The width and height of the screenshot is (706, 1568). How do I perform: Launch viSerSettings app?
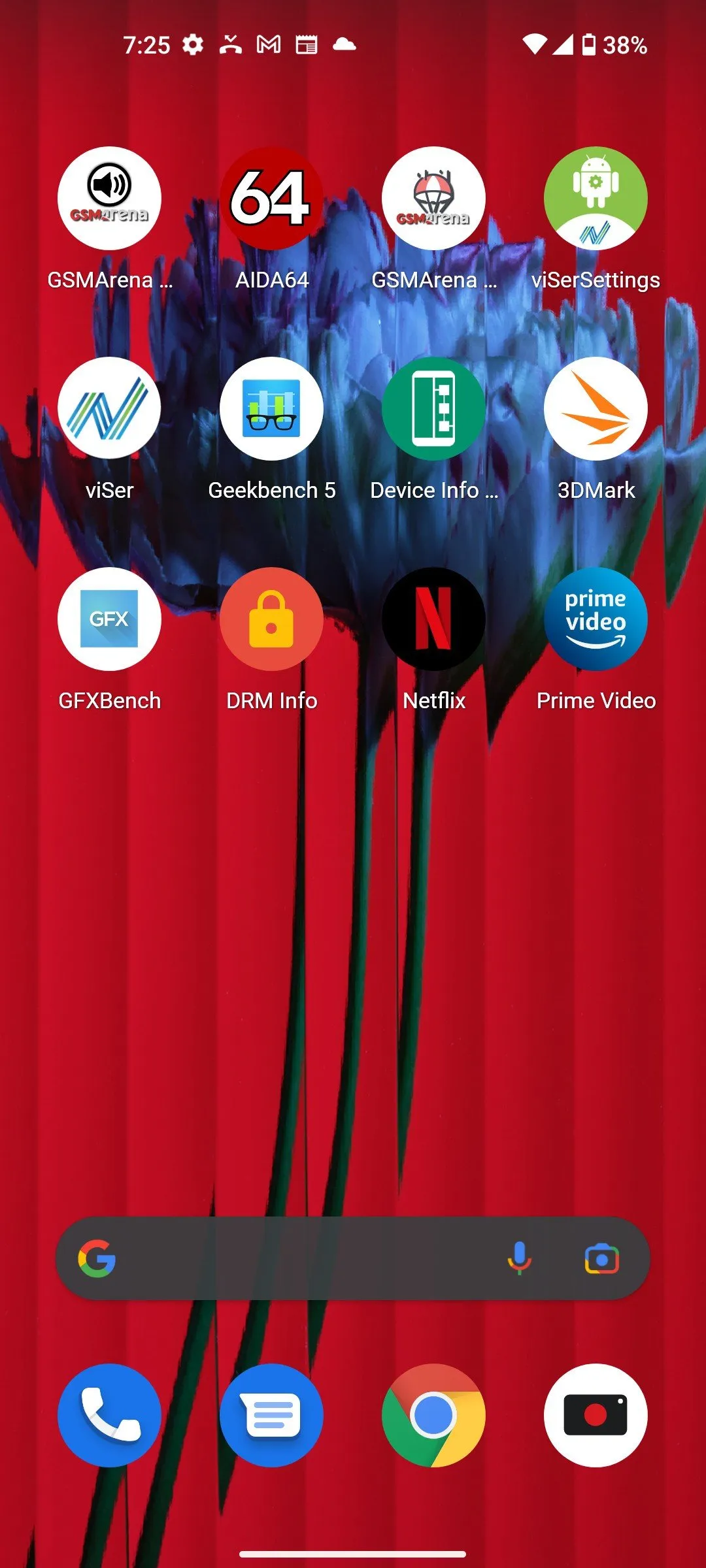pyautogui.click(x=596, y=199)
